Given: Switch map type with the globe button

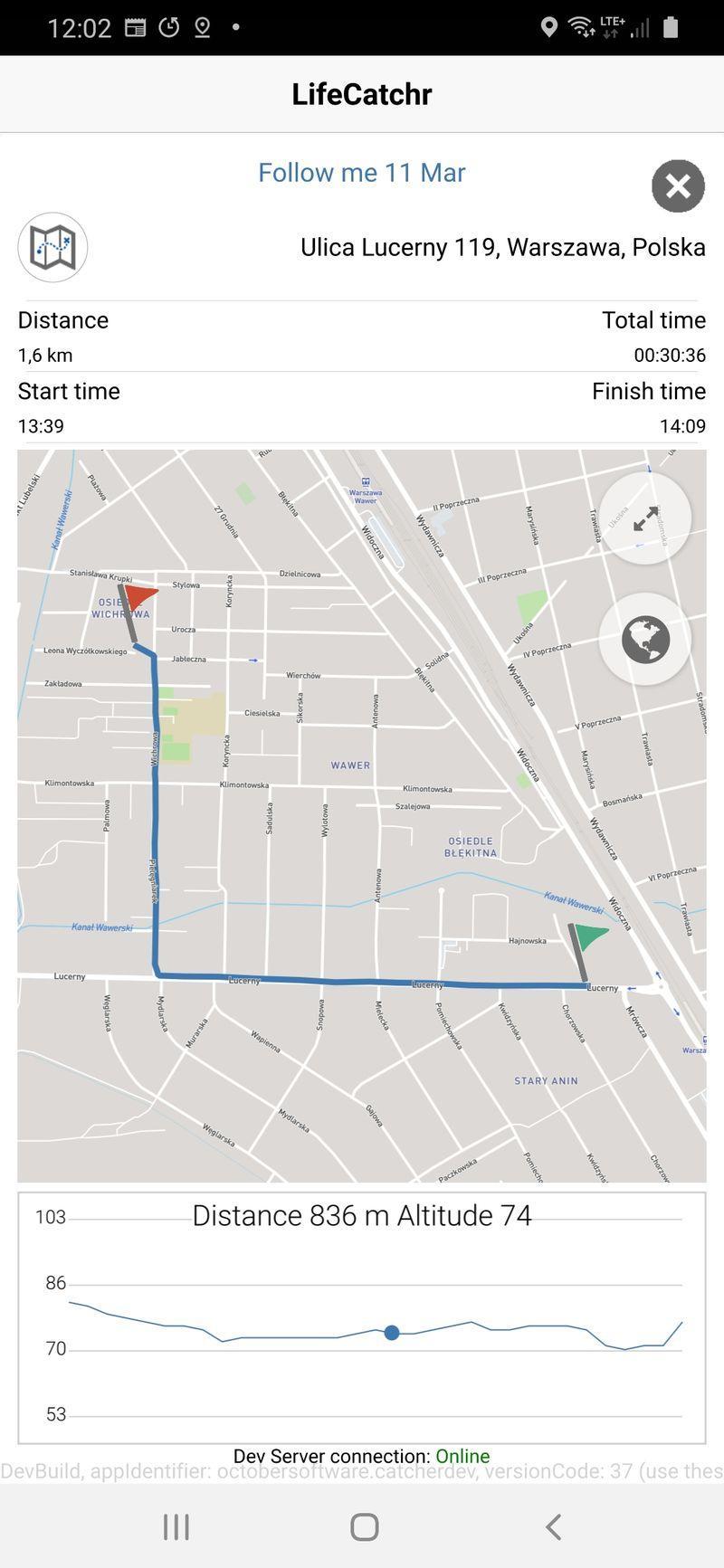Looking at the screenshot, I should [x=644, y=640].
